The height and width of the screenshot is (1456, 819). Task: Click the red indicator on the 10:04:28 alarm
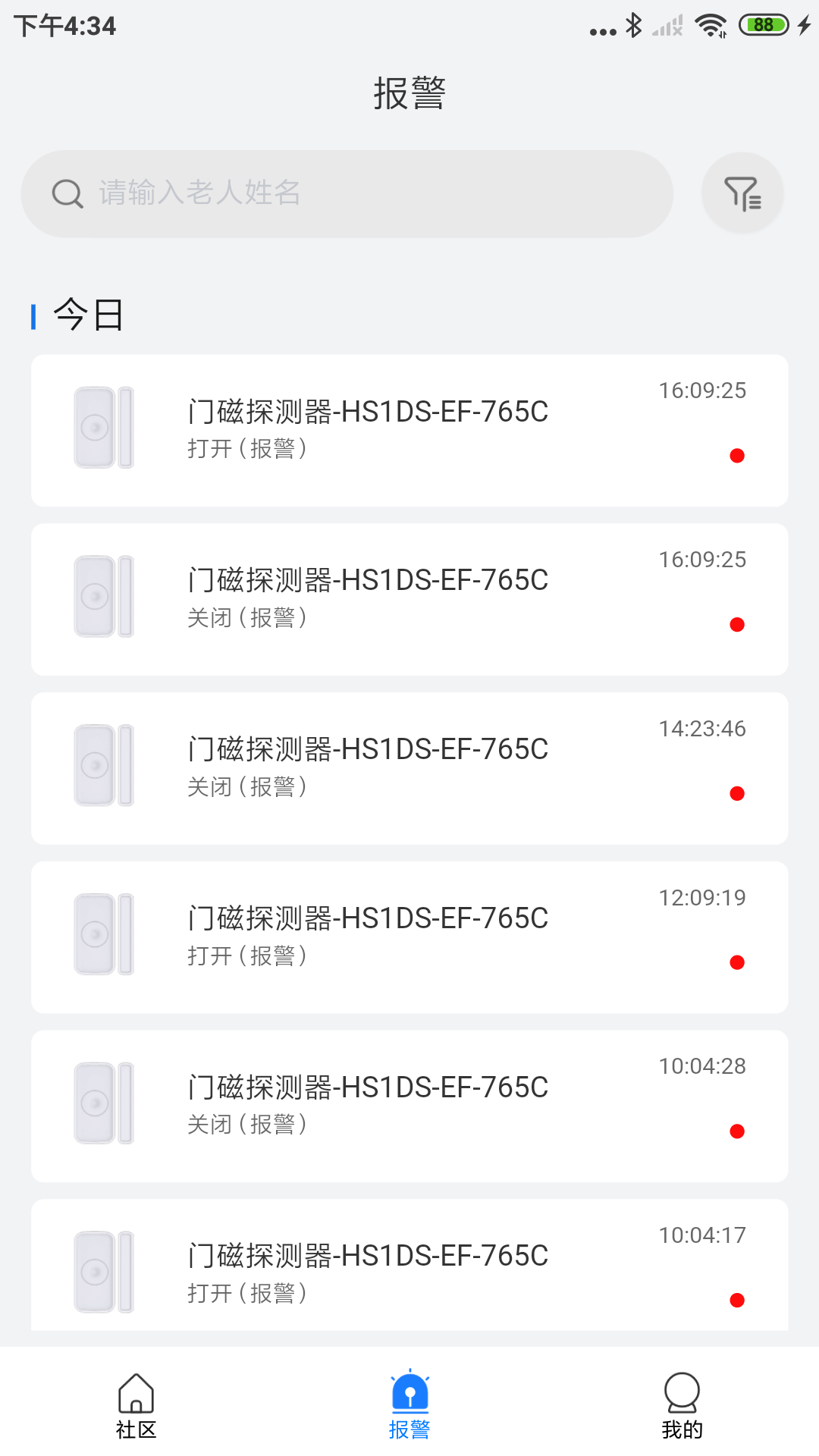pyautogui.click(x=737, y=1131)
